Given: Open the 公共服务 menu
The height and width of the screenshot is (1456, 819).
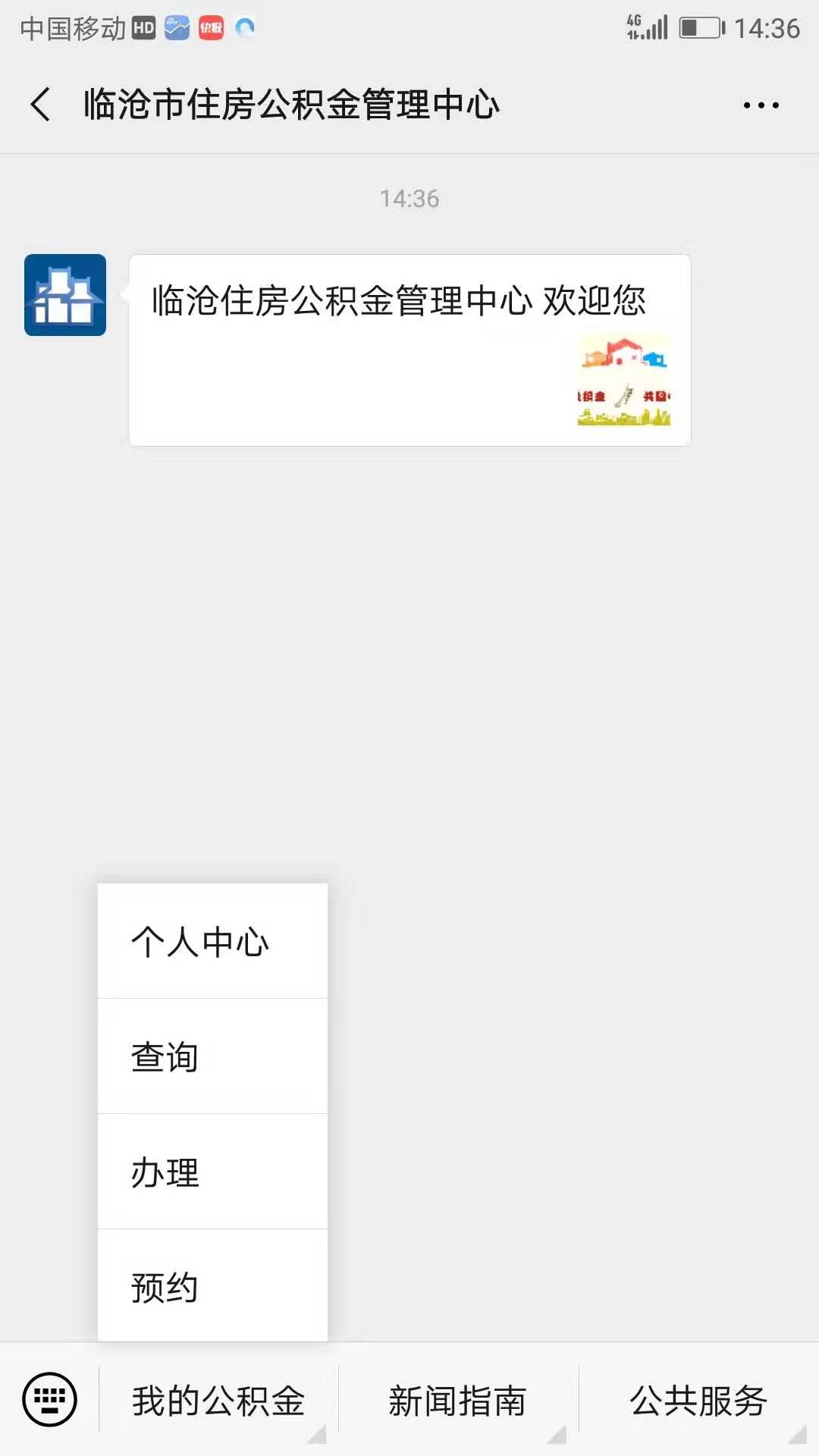Looking at the screenshot, I should tap(698, 1400).
